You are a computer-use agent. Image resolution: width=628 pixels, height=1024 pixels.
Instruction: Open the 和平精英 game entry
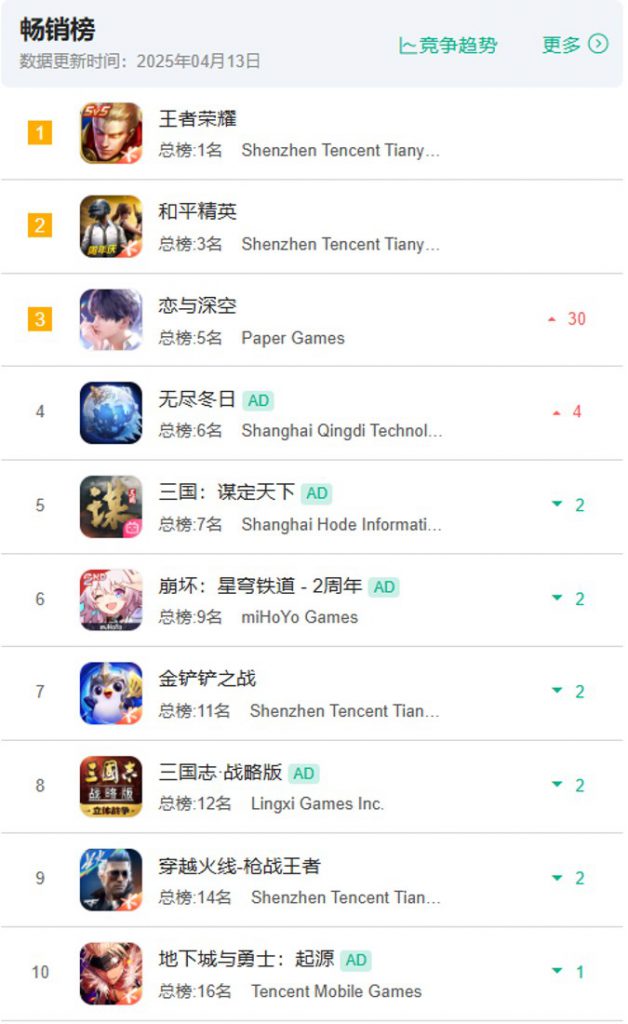point(198,212)
